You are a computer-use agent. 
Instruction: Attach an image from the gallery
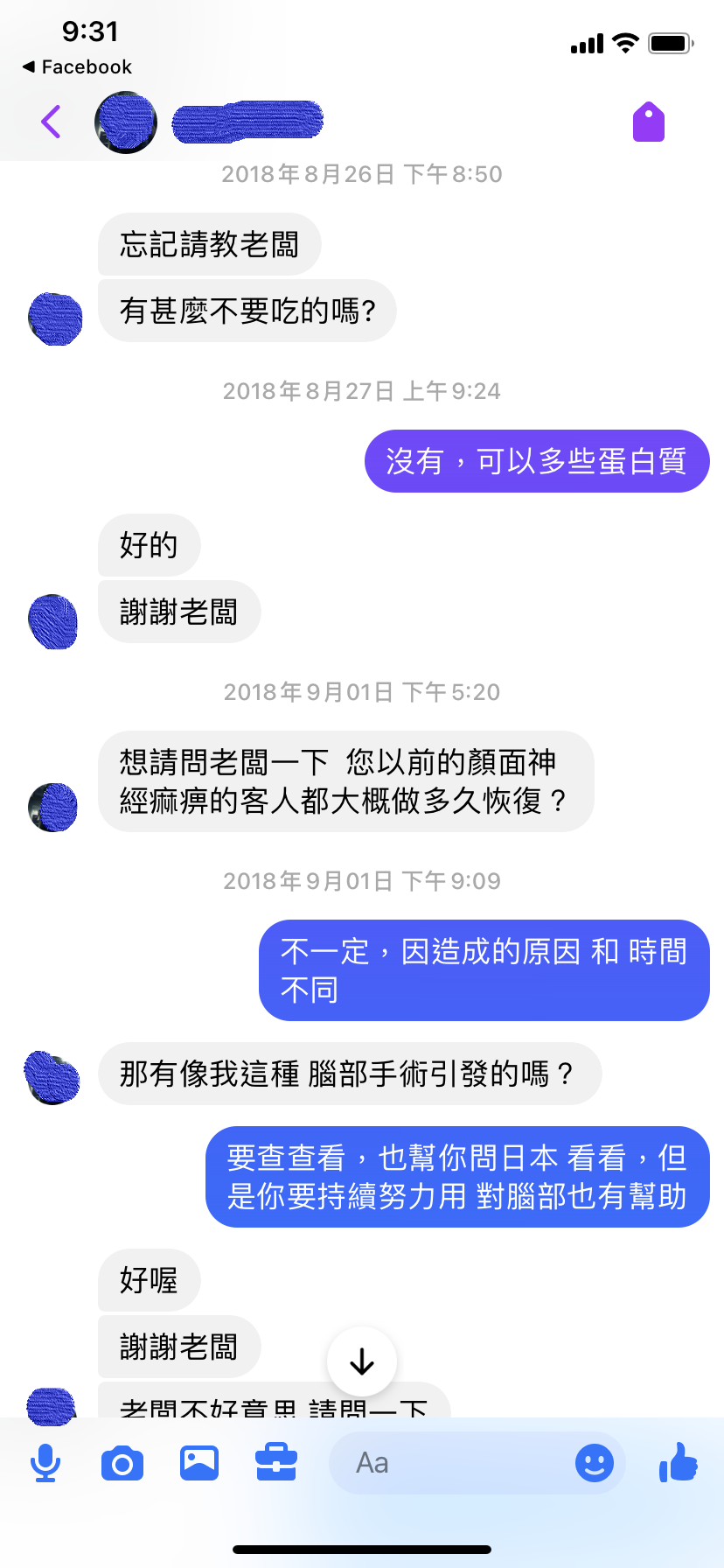click(x=199, y=1462)
